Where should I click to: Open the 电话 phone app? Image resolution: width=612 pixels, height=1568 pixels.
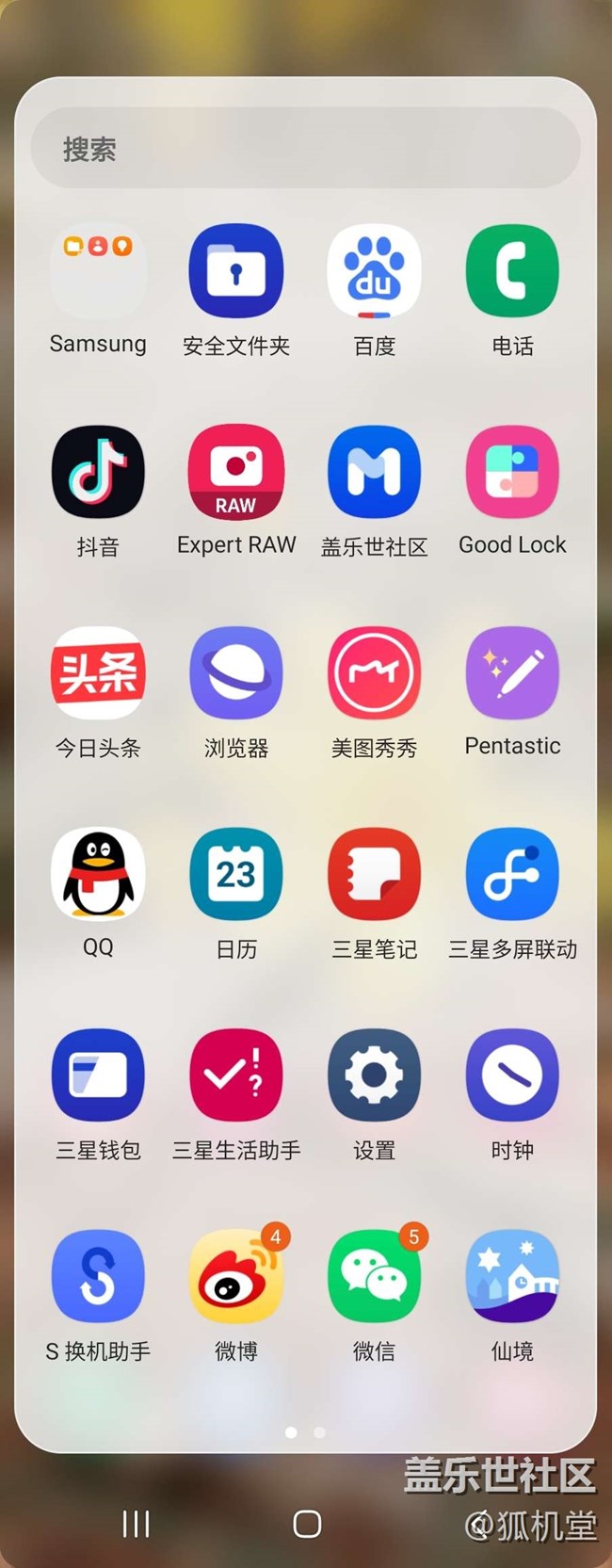[512, 271]
